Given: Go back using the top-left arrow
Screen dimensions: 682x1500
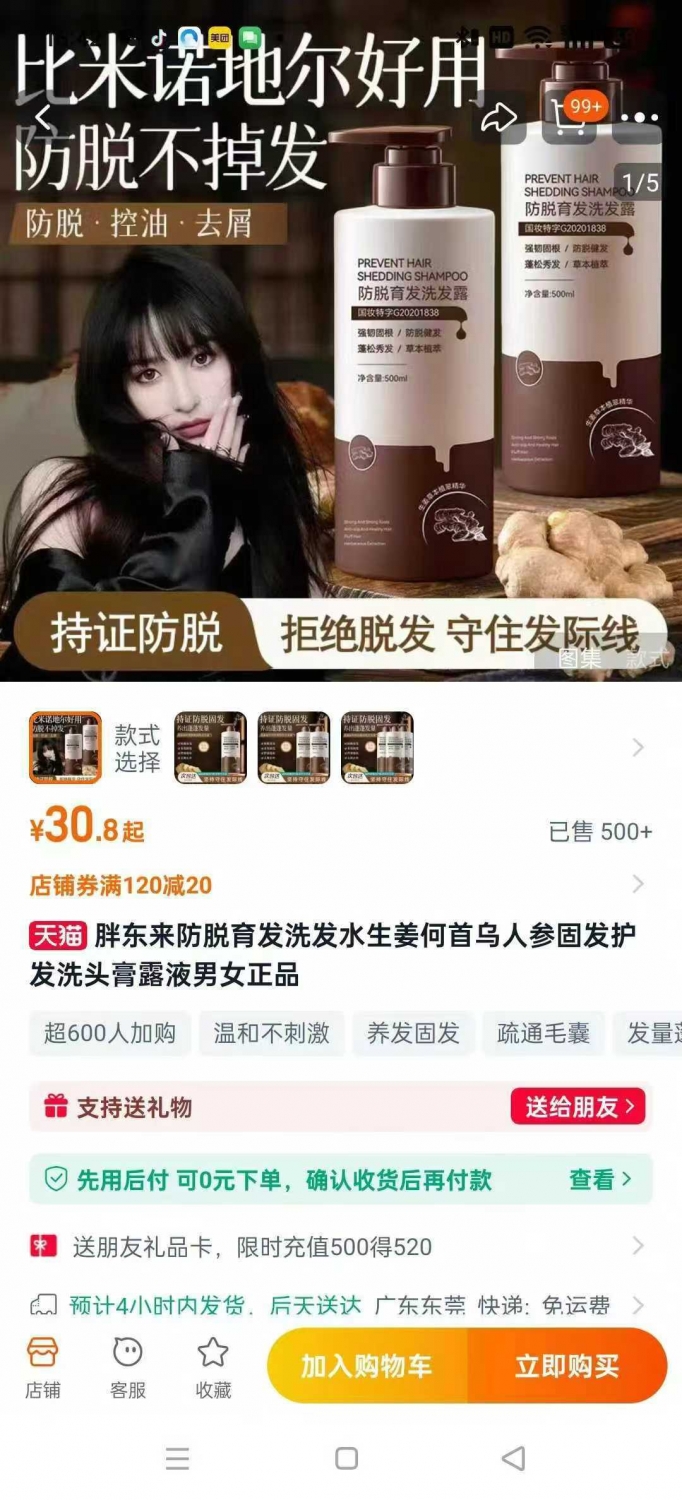Looking at the screenshot, I should pos(42,118).
